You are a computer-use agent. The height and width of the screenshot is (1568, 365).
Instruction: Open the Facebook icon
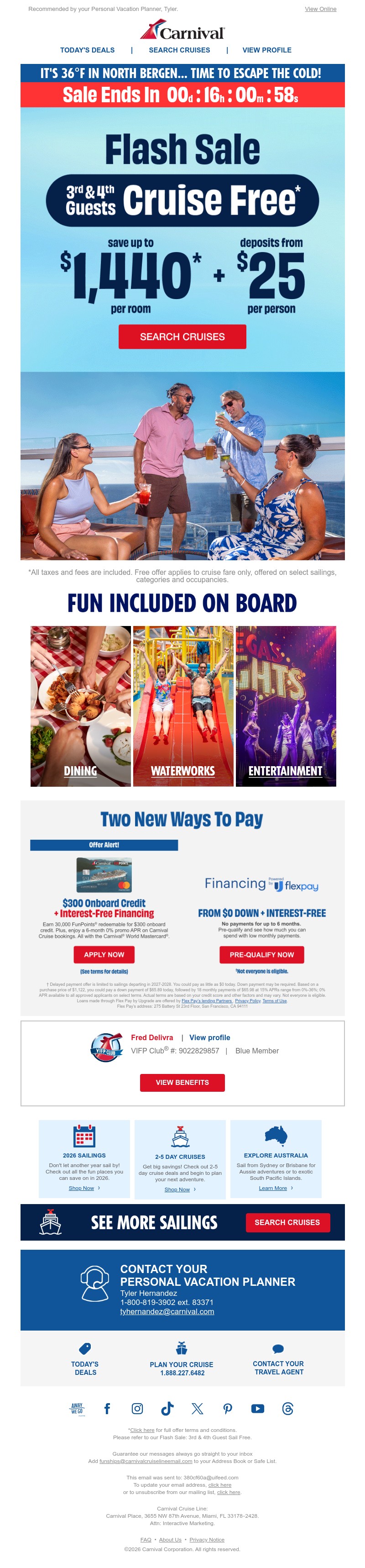pyautogui.click(x=107, y=1409)
